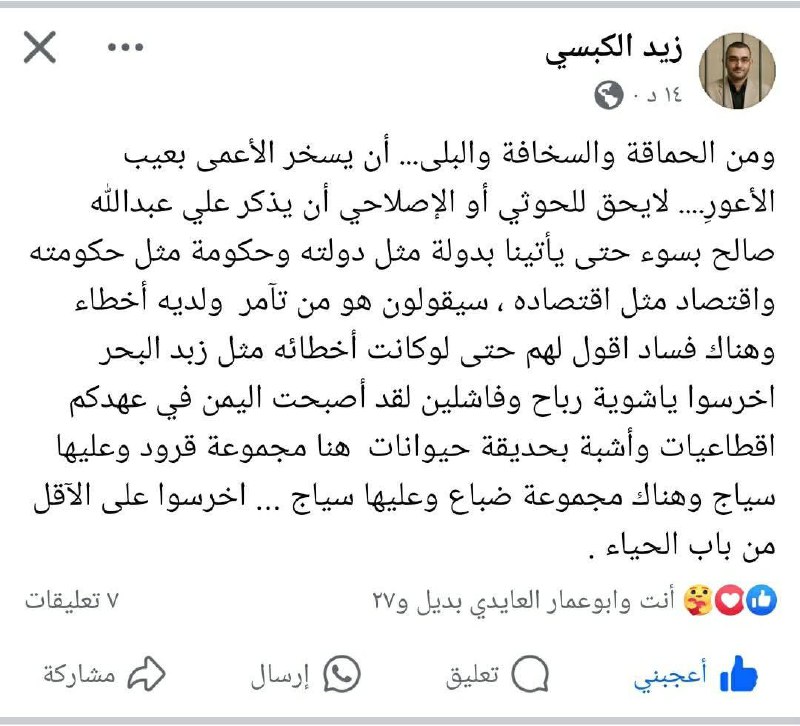Dismiss the post with the X icon
800x726 pixels.
pyautogui.click(x=39, y=47)
